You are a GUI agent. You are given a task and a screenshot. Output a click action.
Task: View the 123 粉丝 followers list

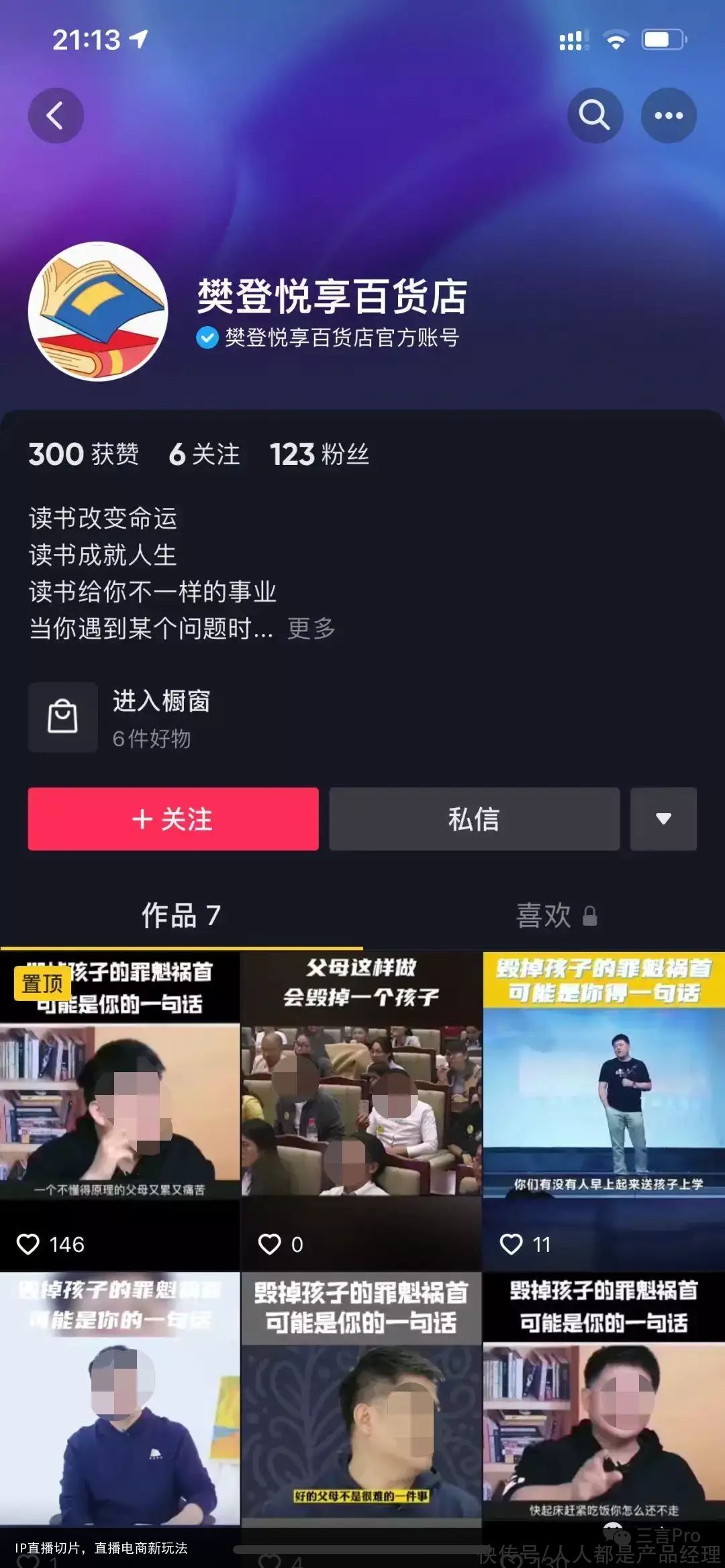[x=319, y=454]
